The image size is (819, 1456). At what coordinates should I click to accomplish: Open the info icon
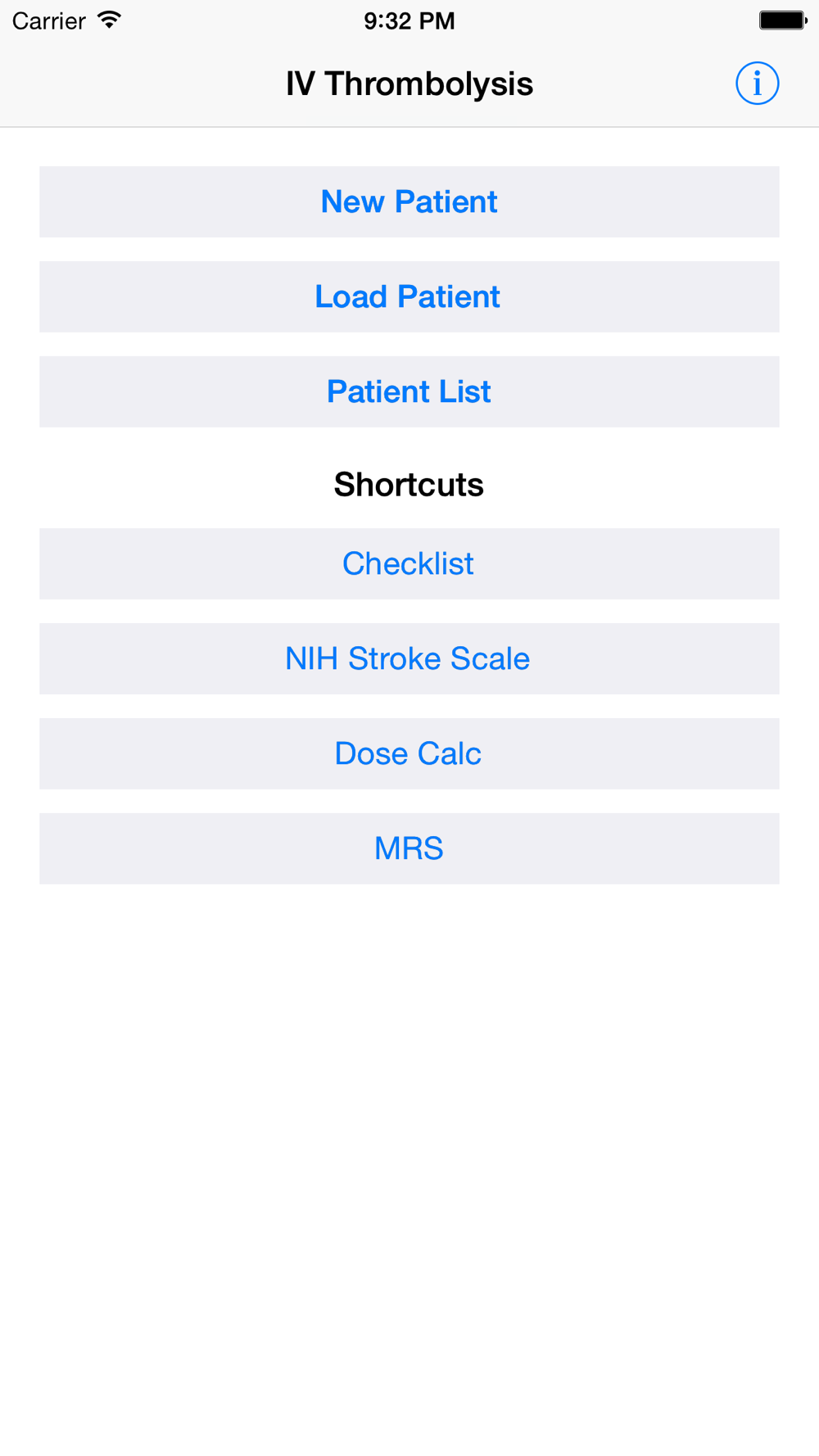(x=757, y=84)
